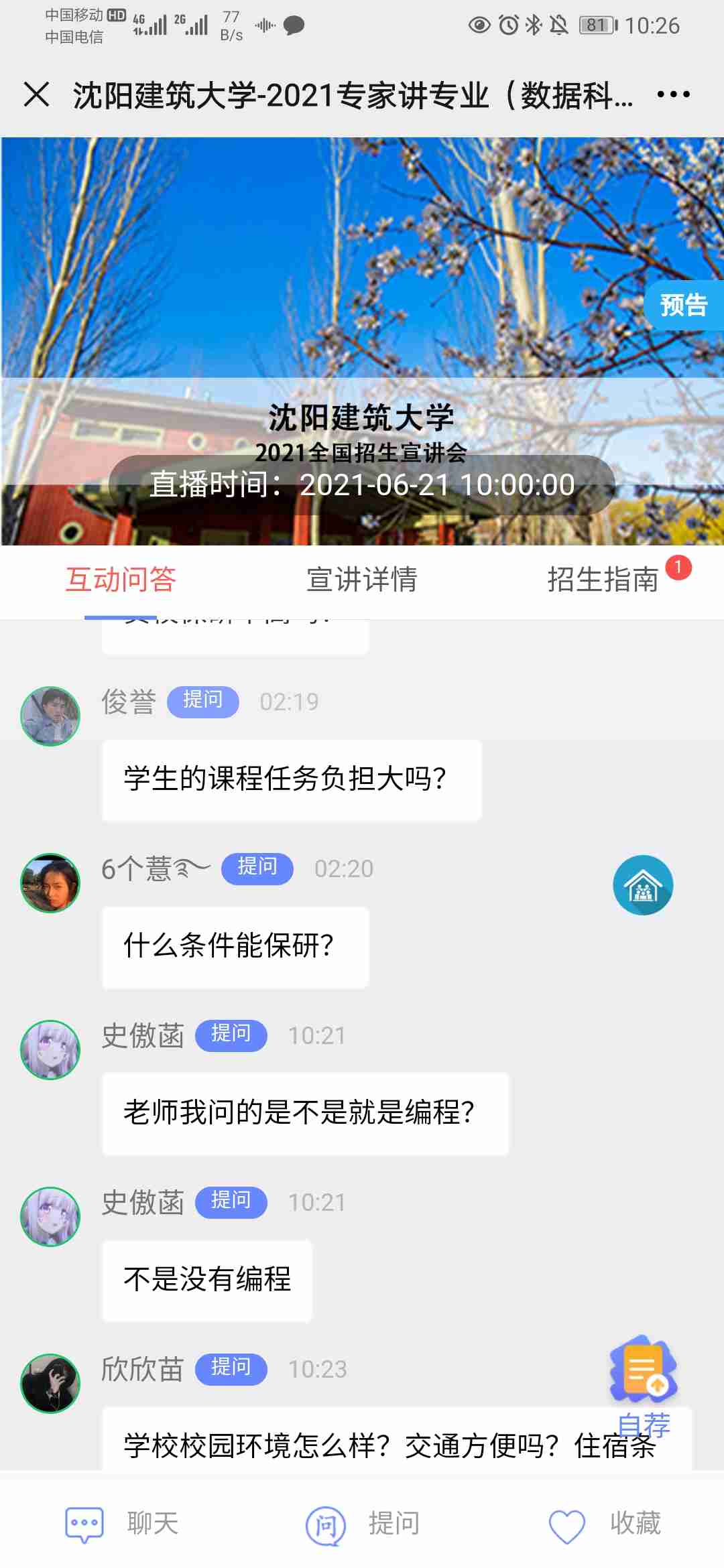Open 6个薏's avatar
The width and height of the screenshot is (724, 1568).
50,883
